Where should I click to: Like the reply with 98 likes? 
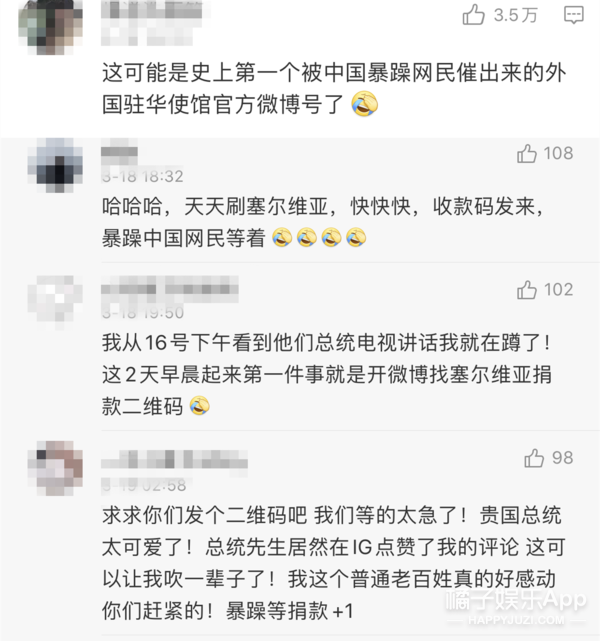click(x=534, y=458)
